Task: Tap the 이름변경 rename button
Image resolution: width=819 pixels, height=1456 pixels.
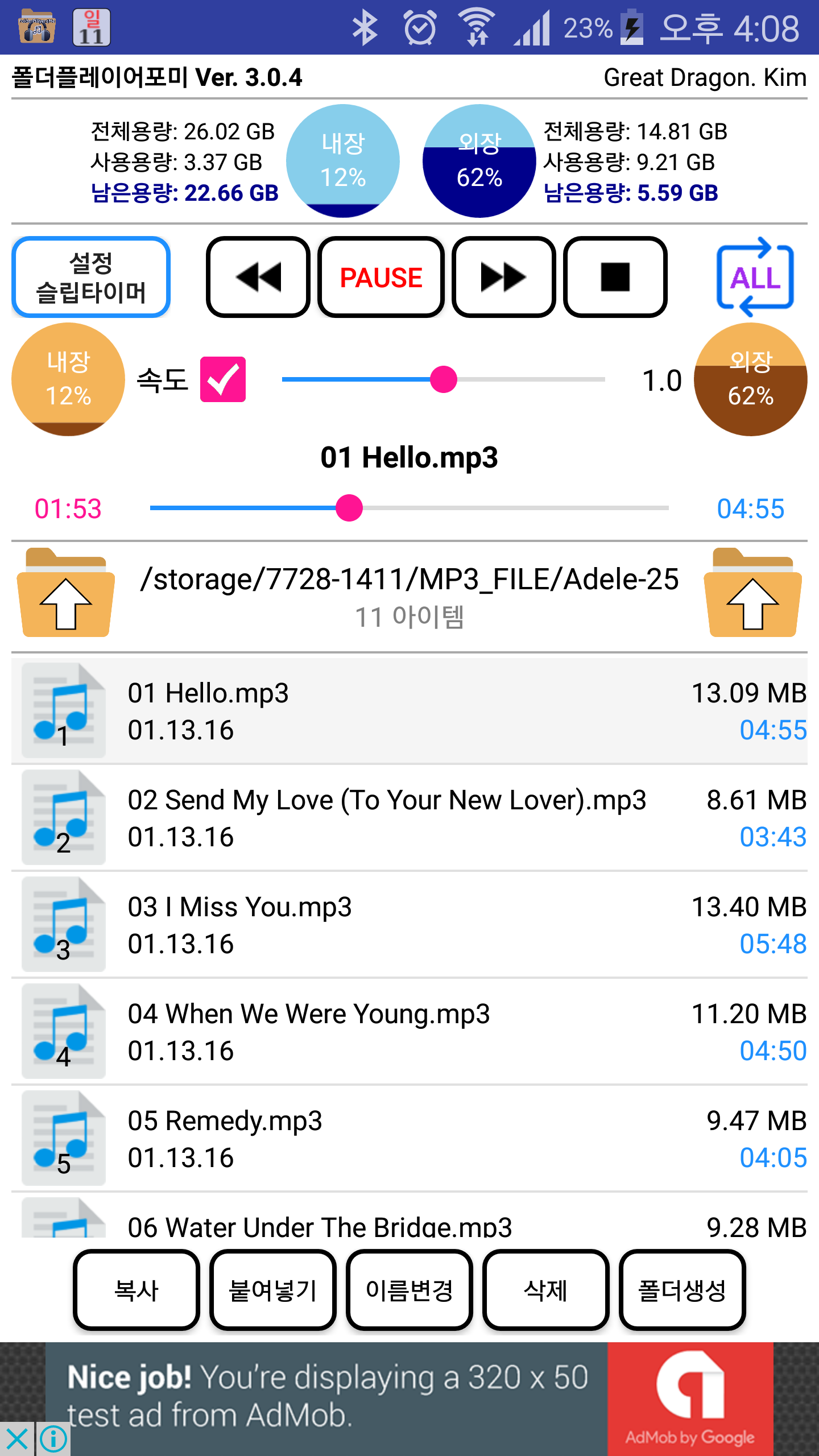Action: pyautogui.click(x=409, y=1290)
